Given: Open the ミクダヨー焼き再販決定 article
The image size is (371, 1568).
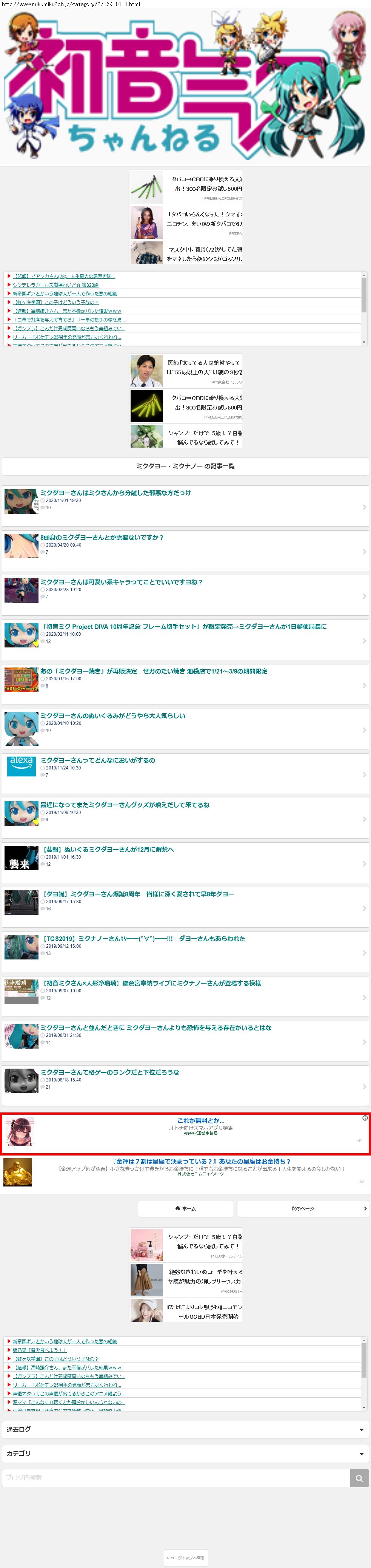Looking at the screenshot, I should click(x=153, y=671).
